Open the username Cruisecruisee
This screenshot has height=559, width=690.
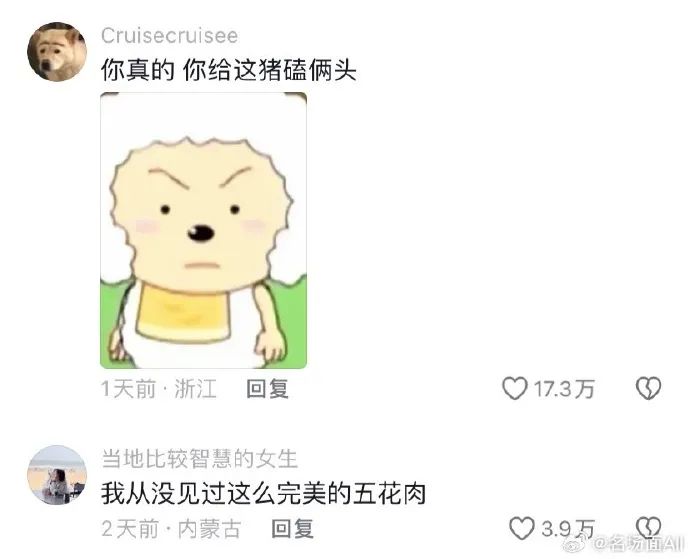[169, 36]
